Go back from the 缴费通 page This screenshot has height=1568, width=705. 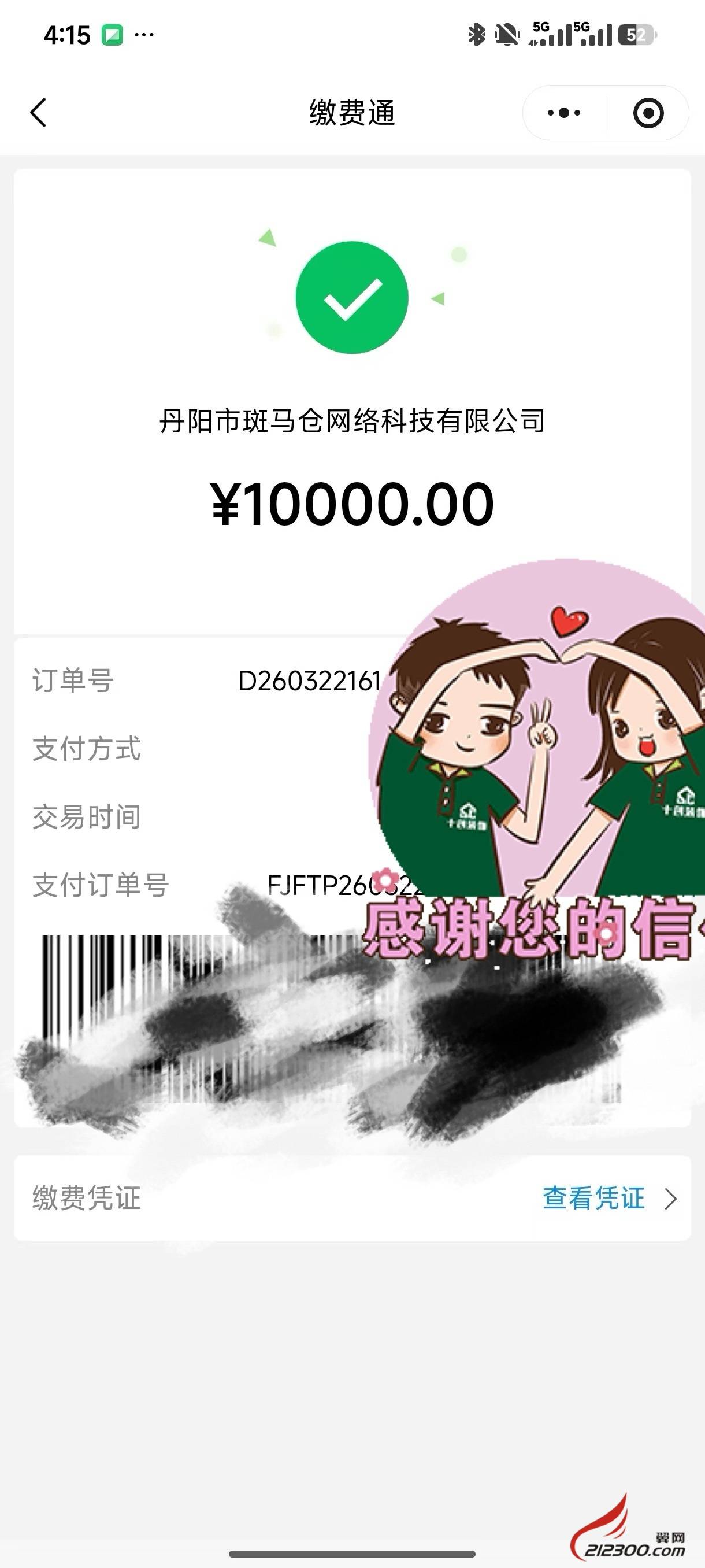pyautogui.click(x=38, y=113)
